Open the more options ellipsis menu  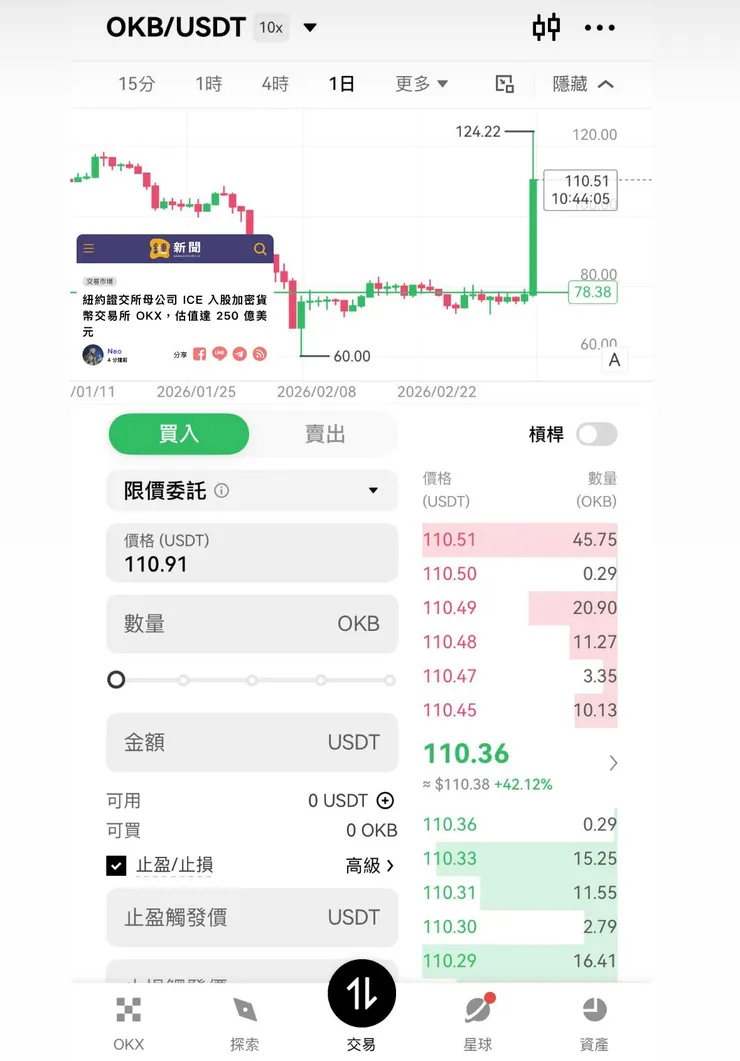click(x=600, y=27)
